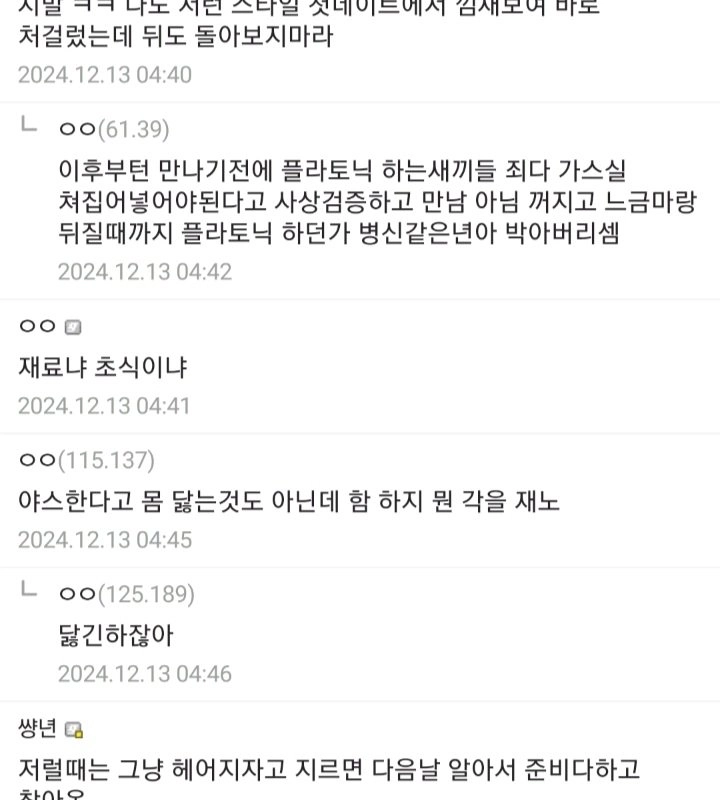
Task: Select the comment by ㅇㅇ(115.137)
Action: pos(289,501)
